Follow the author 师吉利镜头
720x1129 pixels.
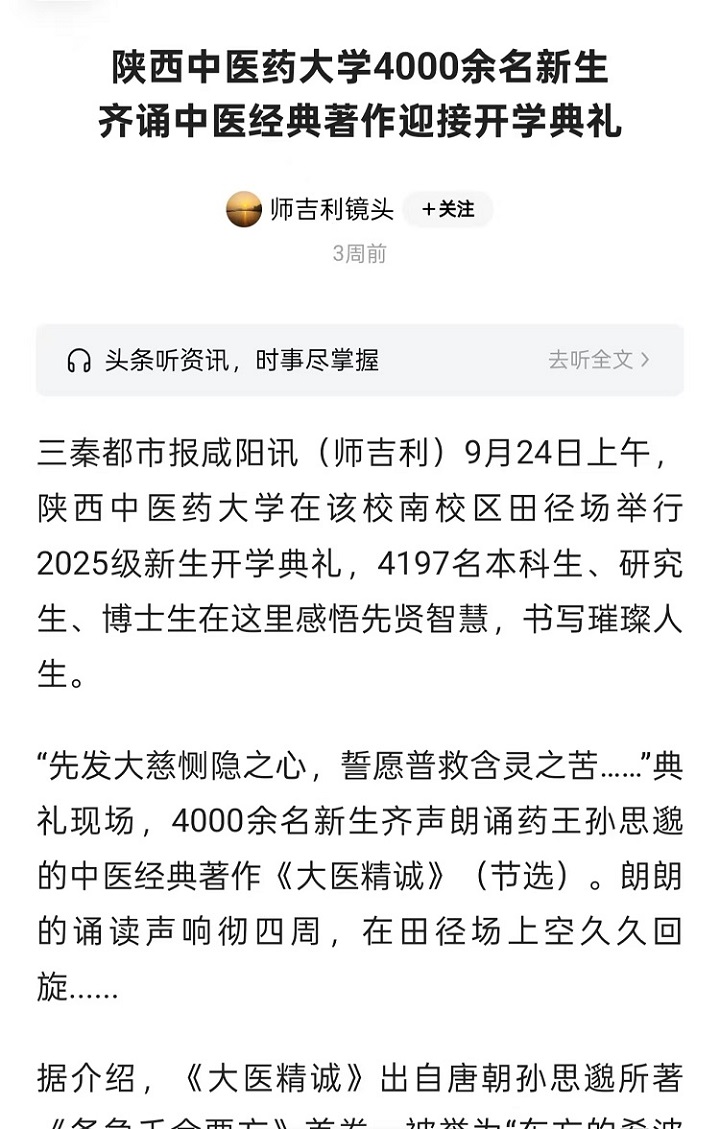coord(447,210)
